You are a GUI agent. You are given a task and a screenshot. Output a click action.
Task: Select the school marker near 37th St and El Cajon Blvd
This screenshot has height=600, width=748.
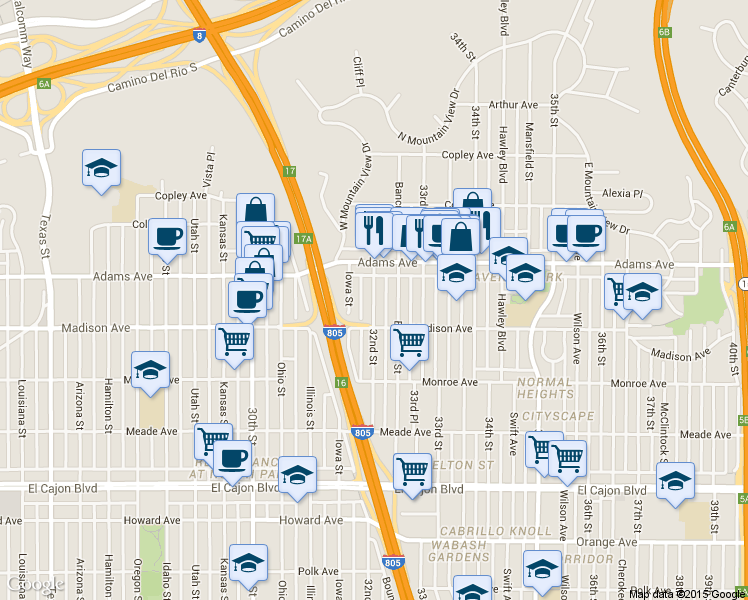(x=677, y=481)
